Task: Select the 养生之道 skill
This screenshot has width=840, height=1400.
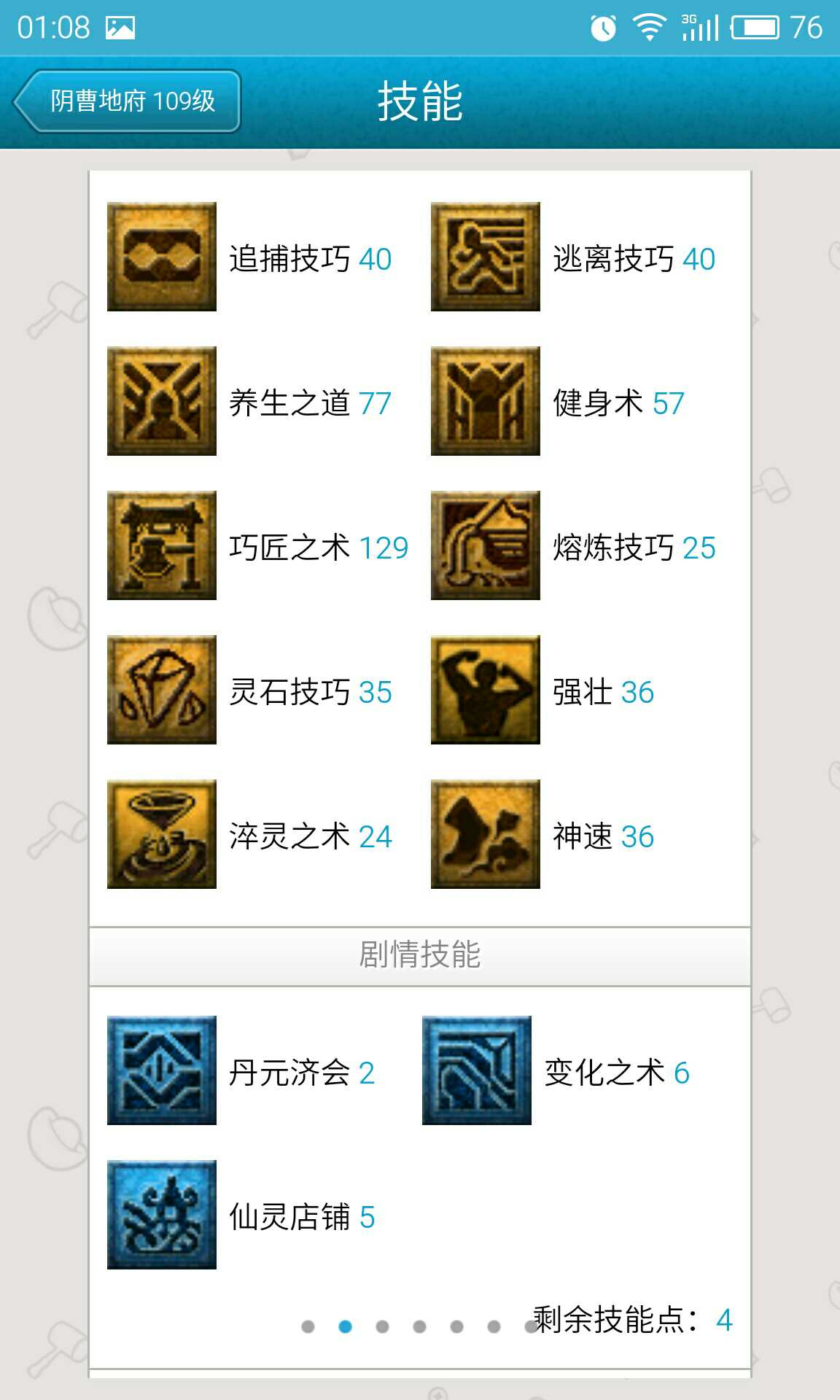Action: point(162,401)
